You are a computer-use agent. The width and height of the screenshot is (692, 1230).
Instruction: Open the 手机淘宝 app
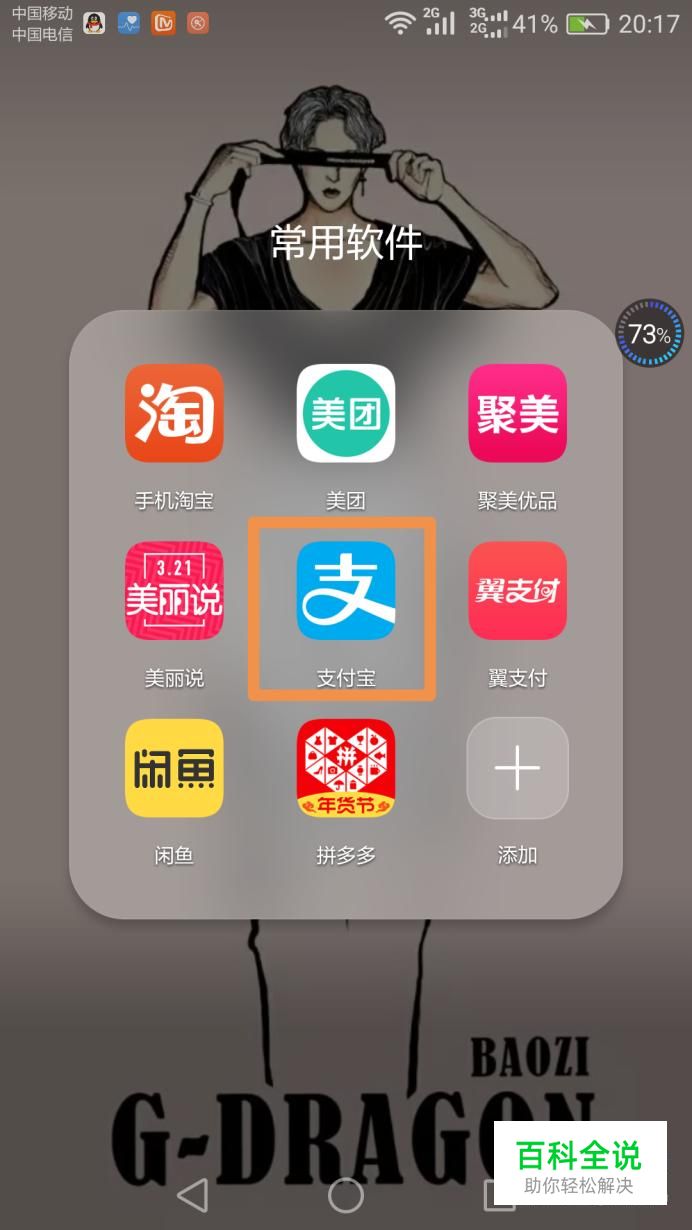pyautogui.click(x=174, y=414)
